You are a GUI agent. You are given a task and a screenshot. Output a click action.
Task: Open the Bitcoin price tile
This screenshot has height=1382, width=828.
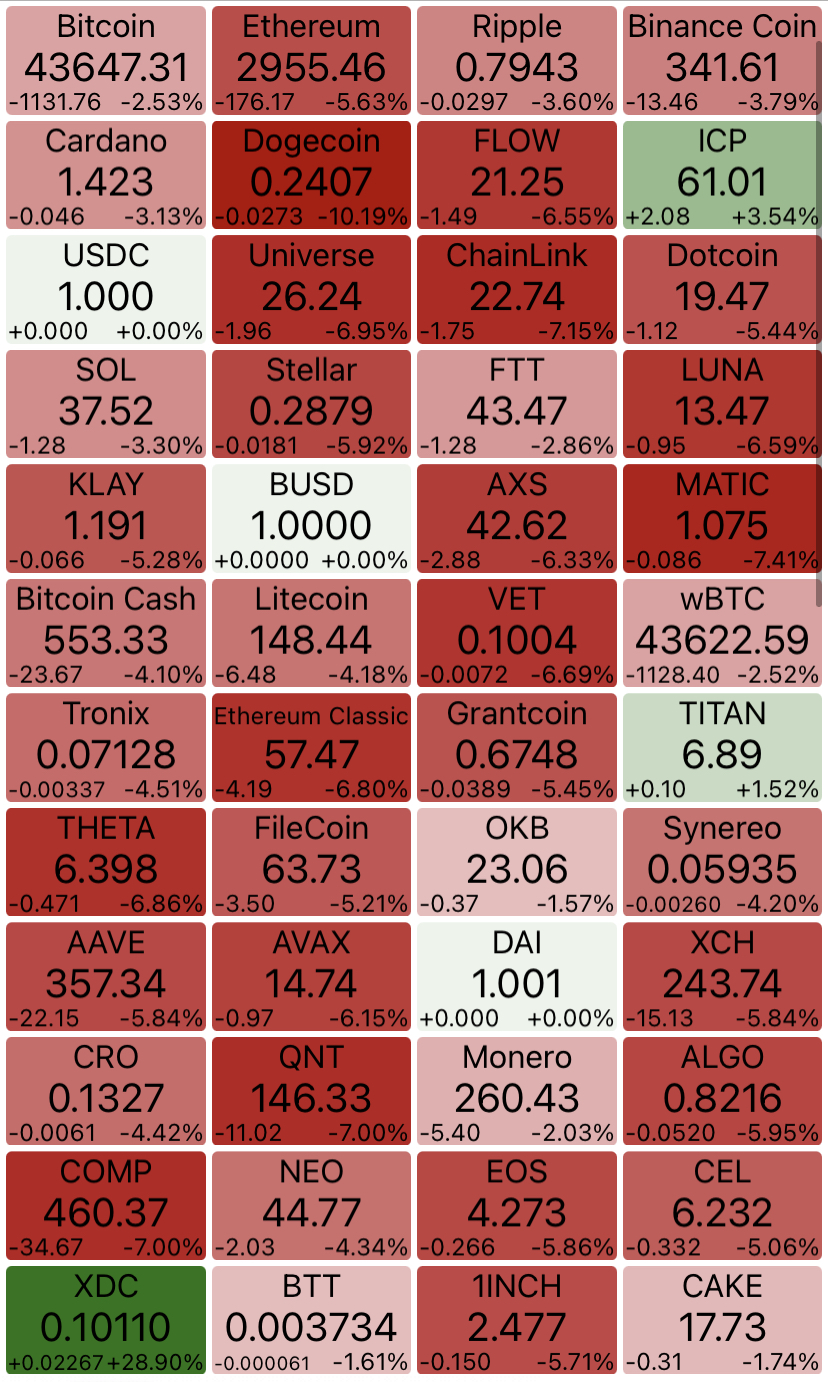106,61
